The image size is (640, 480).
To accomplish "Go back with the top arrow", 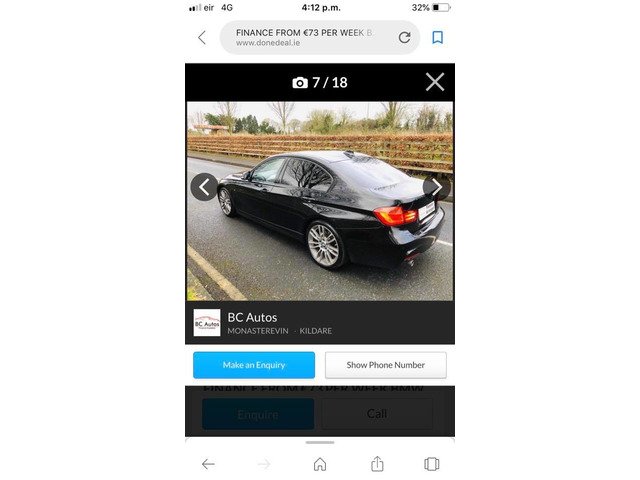I will 202,38.
